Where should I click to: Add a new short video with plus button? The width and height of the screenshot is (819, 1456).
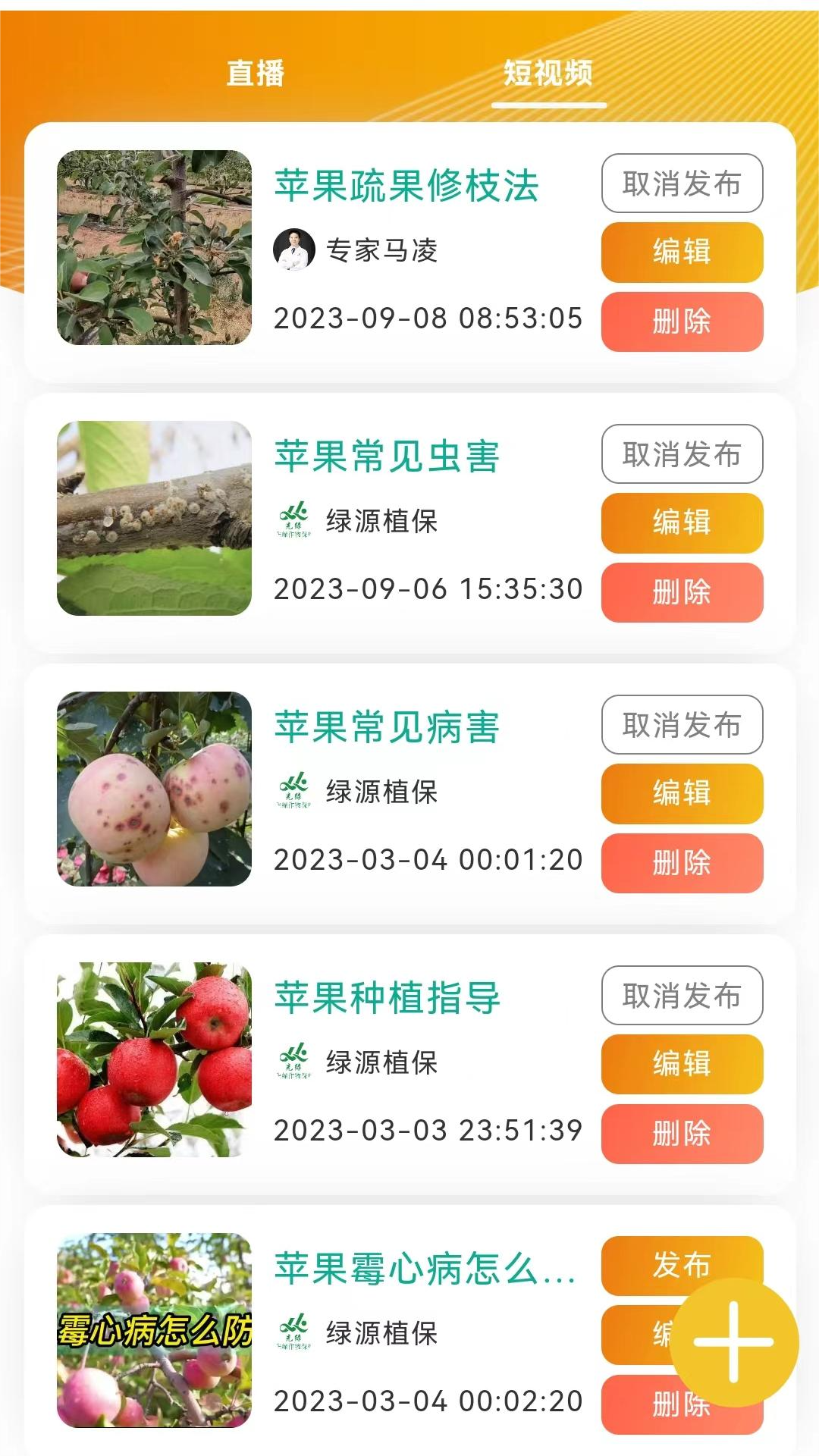tap(733, 1342)
